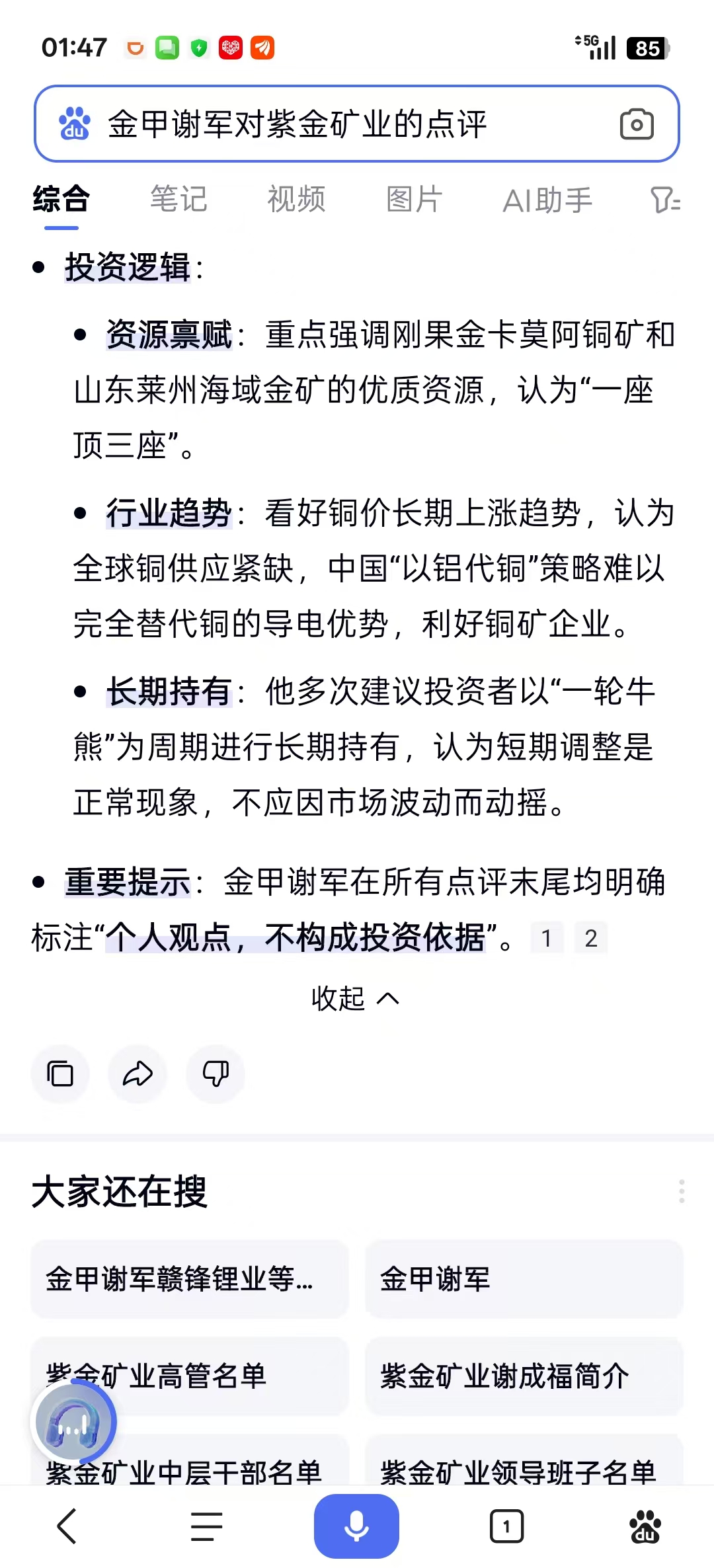Search 金甲谢军赣锋锂业等 suggestion
714x1568 pixels.
point(189,1279)
